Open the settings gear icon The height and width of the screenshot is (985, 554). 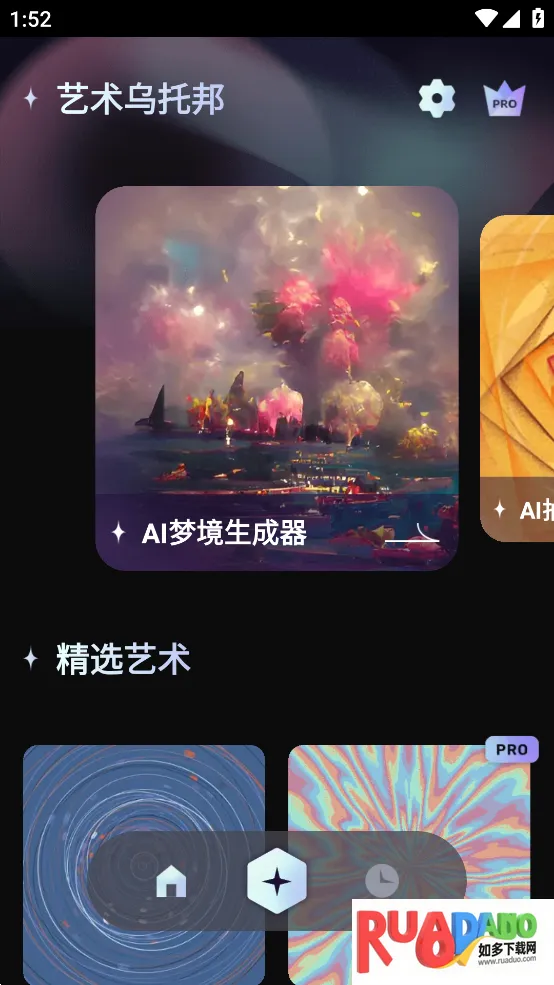(x=437, y=99)
